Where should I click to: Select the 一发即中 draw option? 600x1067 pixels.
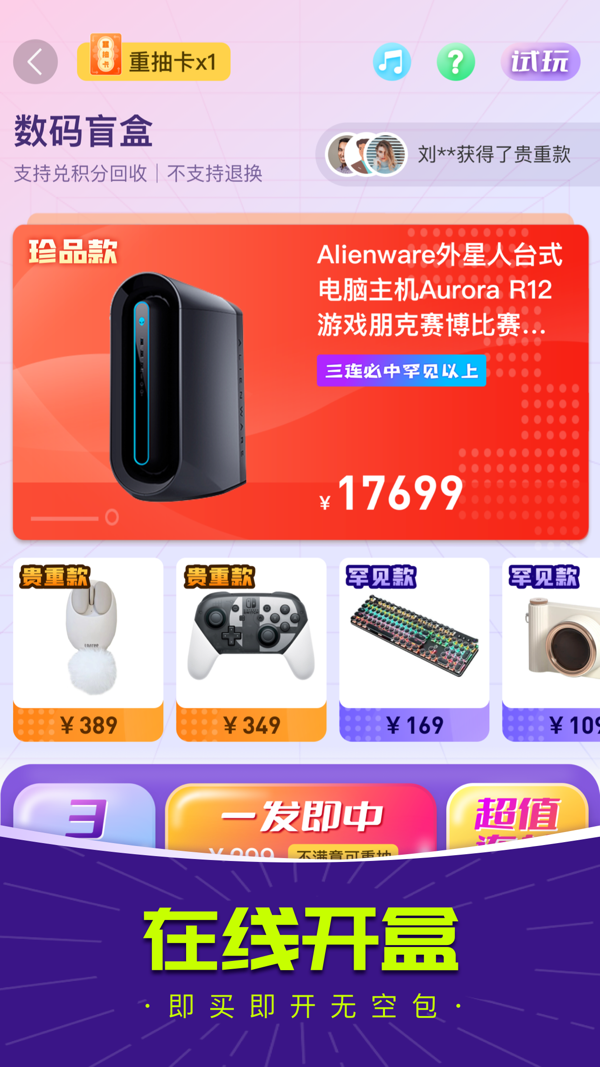[301, 815]
